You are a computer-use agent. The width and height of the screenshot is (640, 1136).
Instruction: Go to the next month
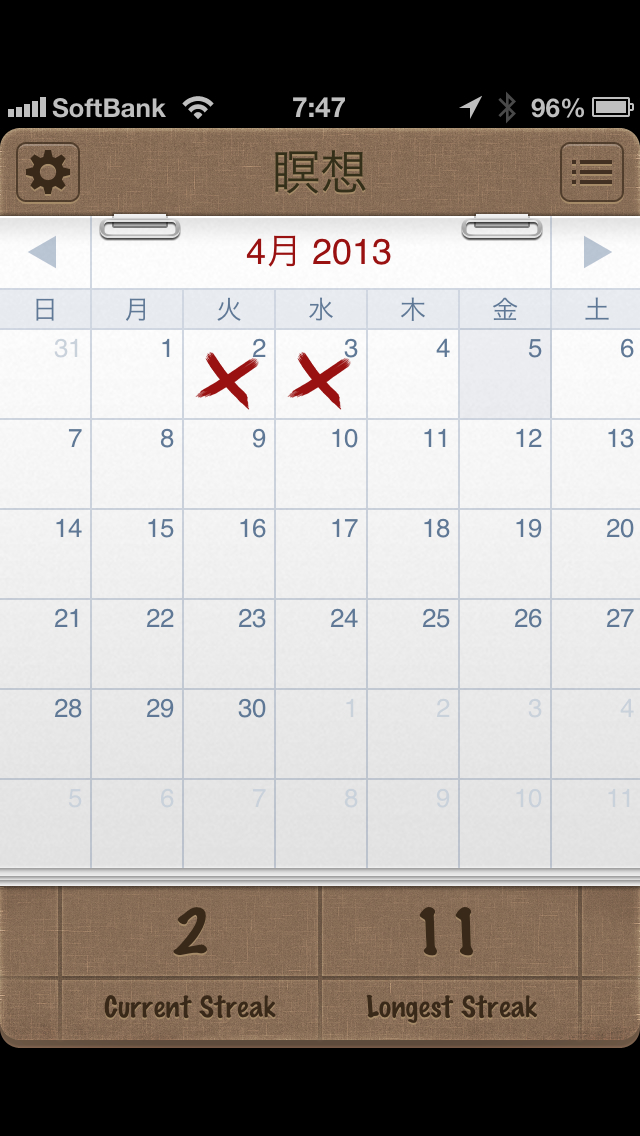pyautogui.click(x=596, y=252)
